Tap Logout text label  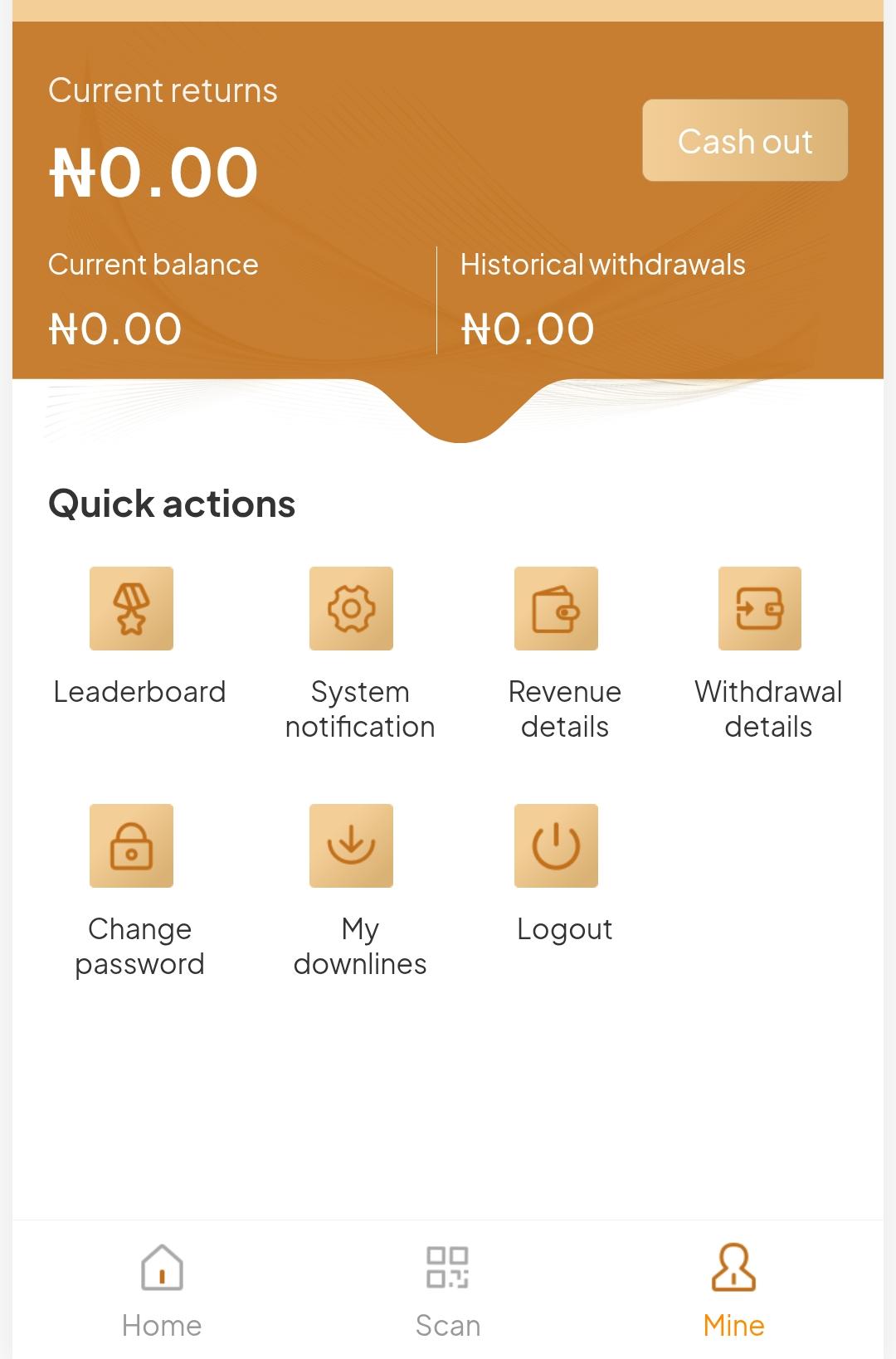tap(564, 929)
